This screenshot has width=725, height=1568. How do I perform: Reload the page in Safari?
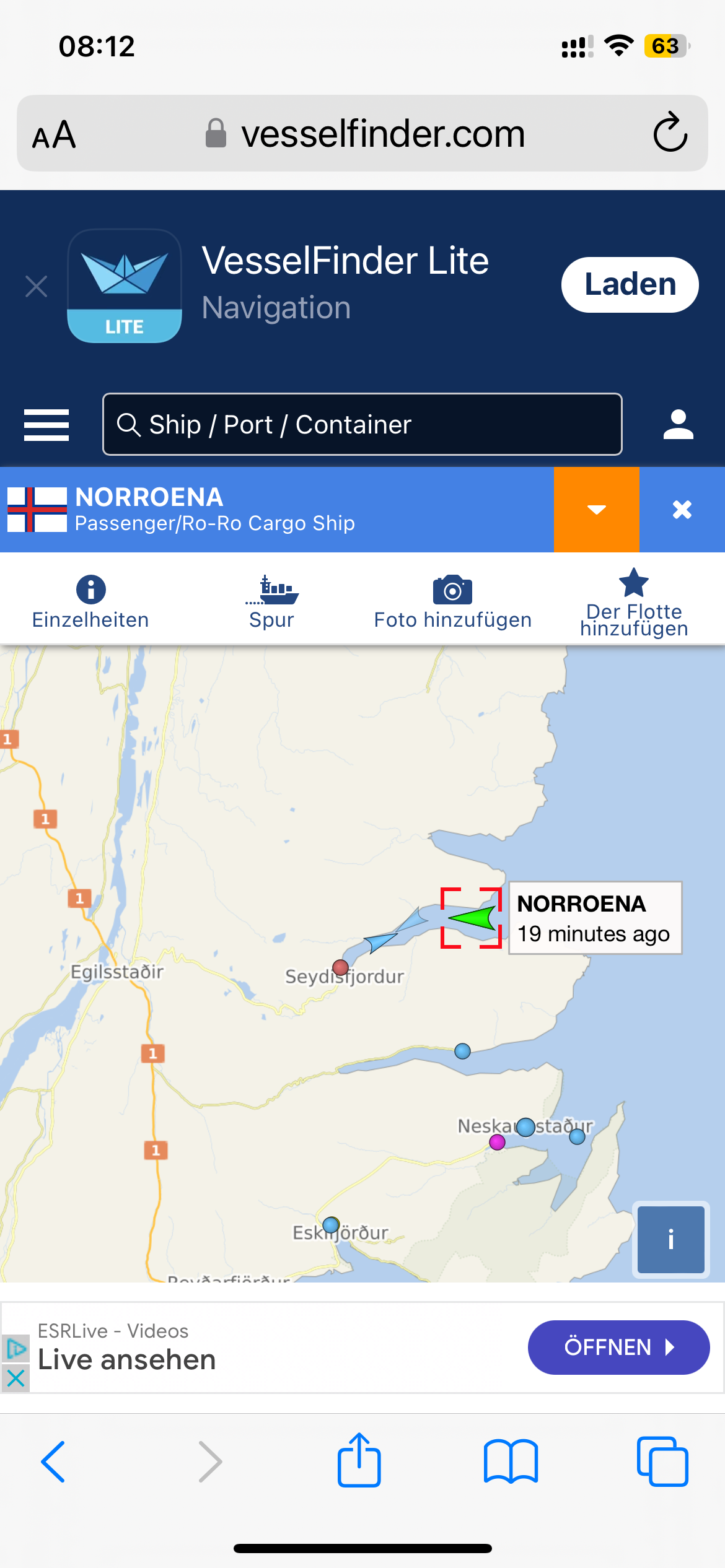click(x=670, y=133)
